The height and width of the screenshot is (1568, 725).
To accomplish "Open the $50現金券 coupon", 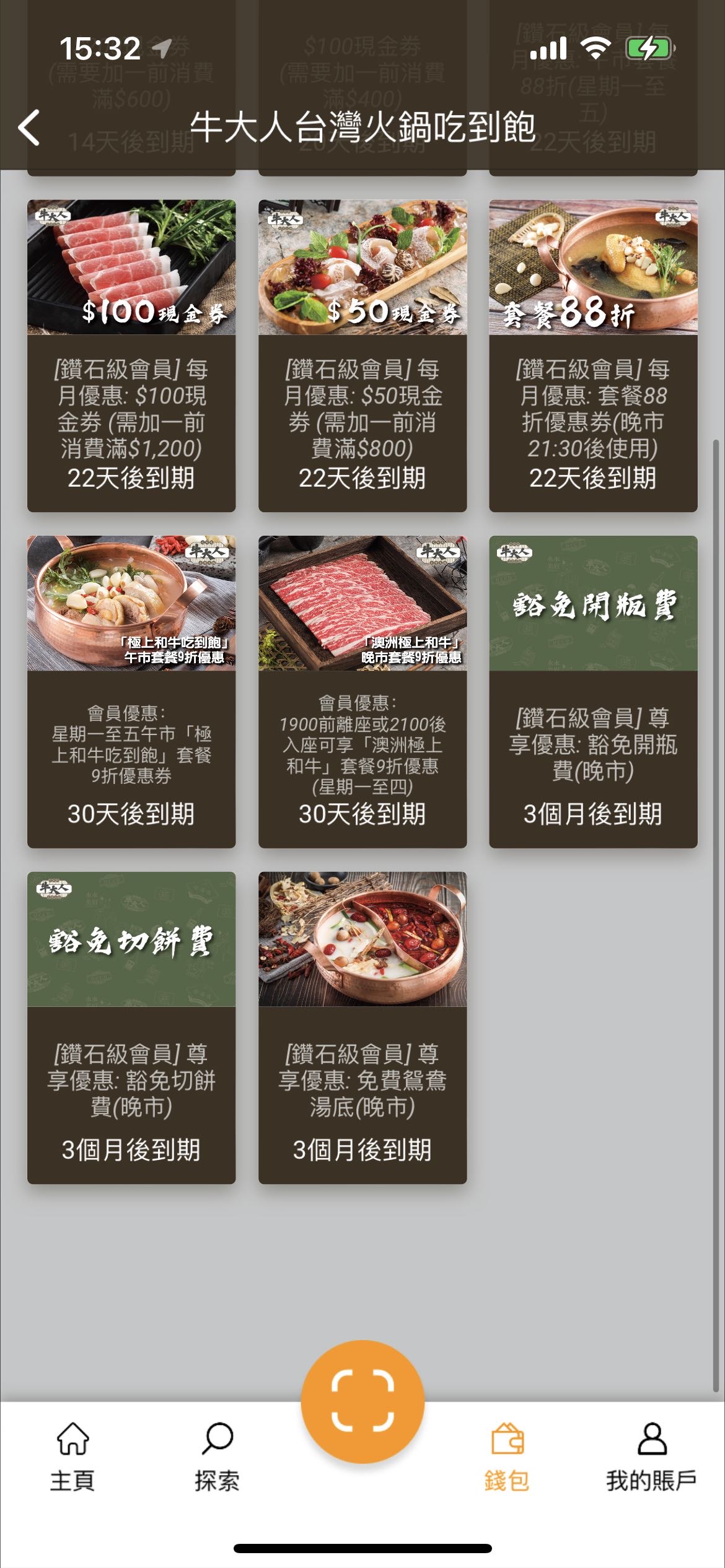I will 362,354.
